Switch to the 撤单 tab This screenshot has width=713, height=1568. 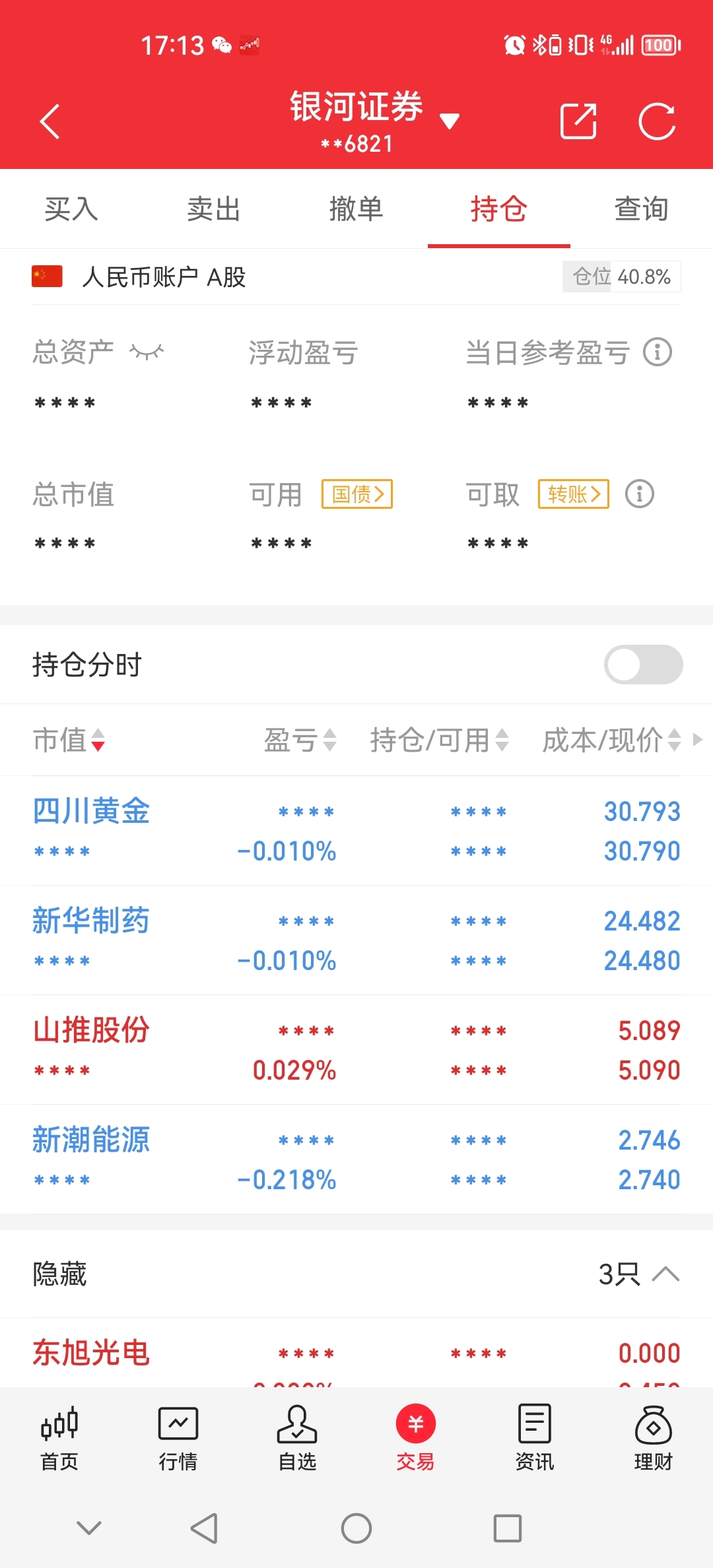coord(356,209)
